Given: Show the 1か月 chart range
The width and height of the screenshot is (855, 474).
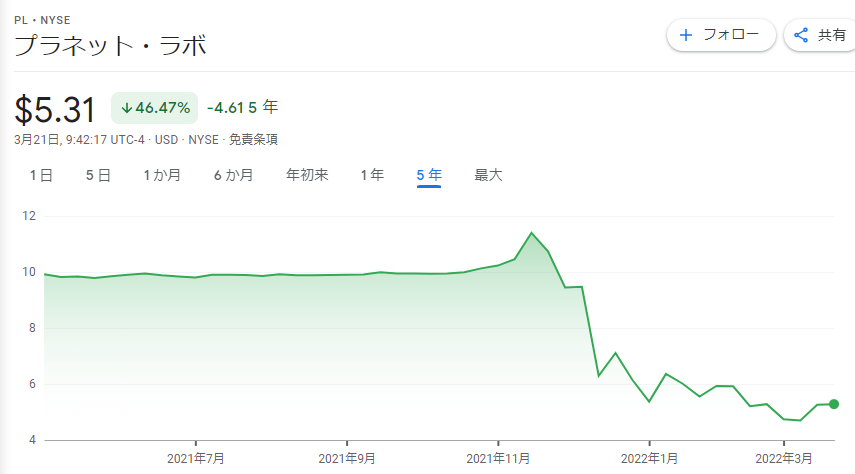Looking at the screenshot, I should [162, 175].
